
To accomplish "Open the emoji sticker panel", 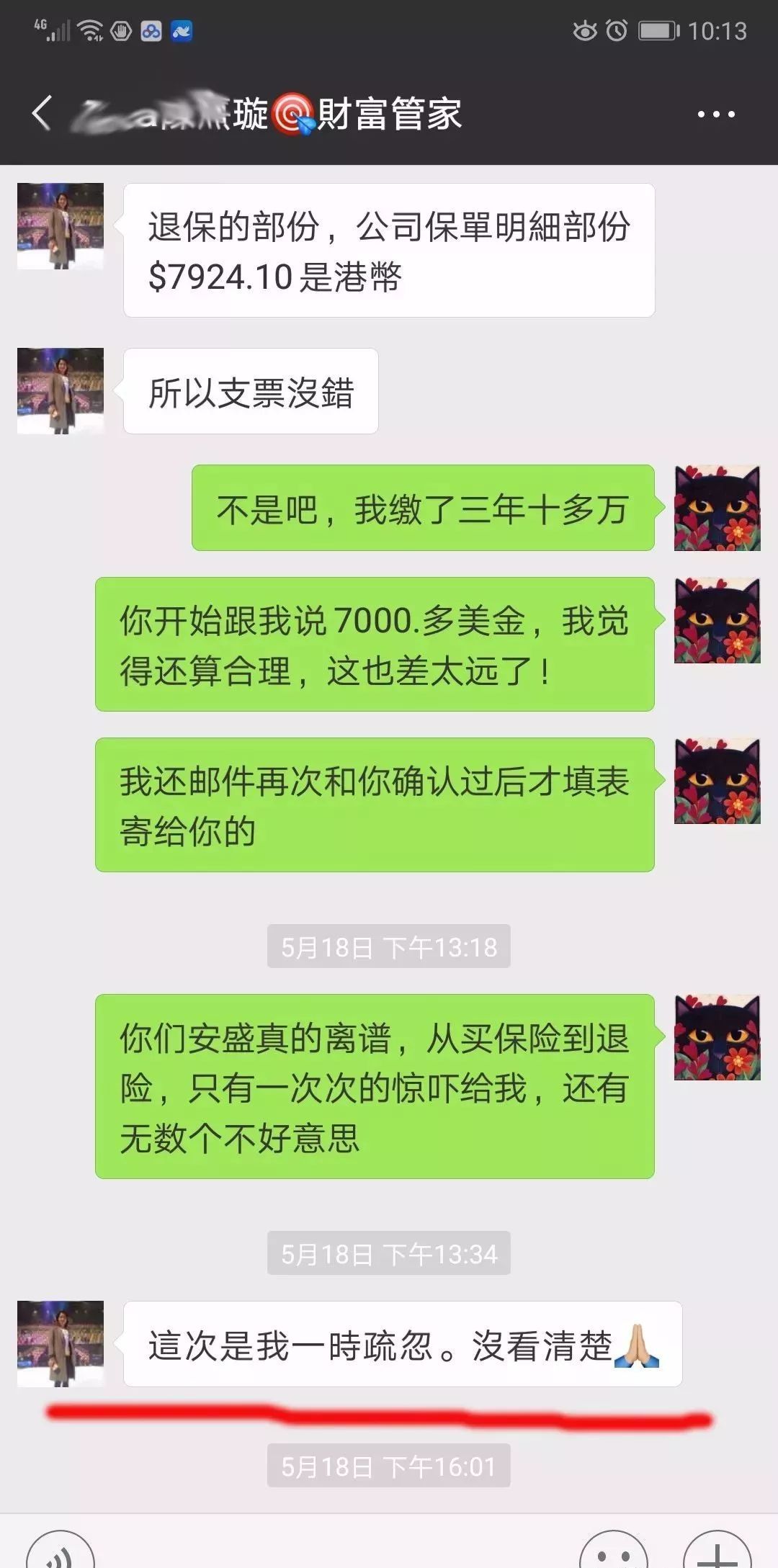I will [x=613, y=1549].
